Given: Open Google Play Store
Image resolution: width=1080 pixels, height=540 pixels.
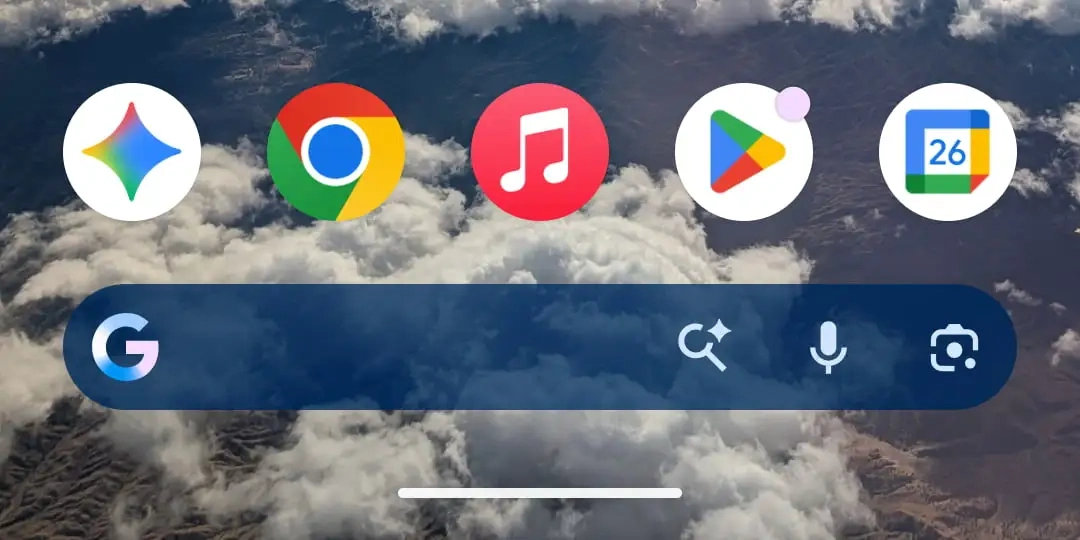Looking at the screenshot, I should [x=744, y=152].
